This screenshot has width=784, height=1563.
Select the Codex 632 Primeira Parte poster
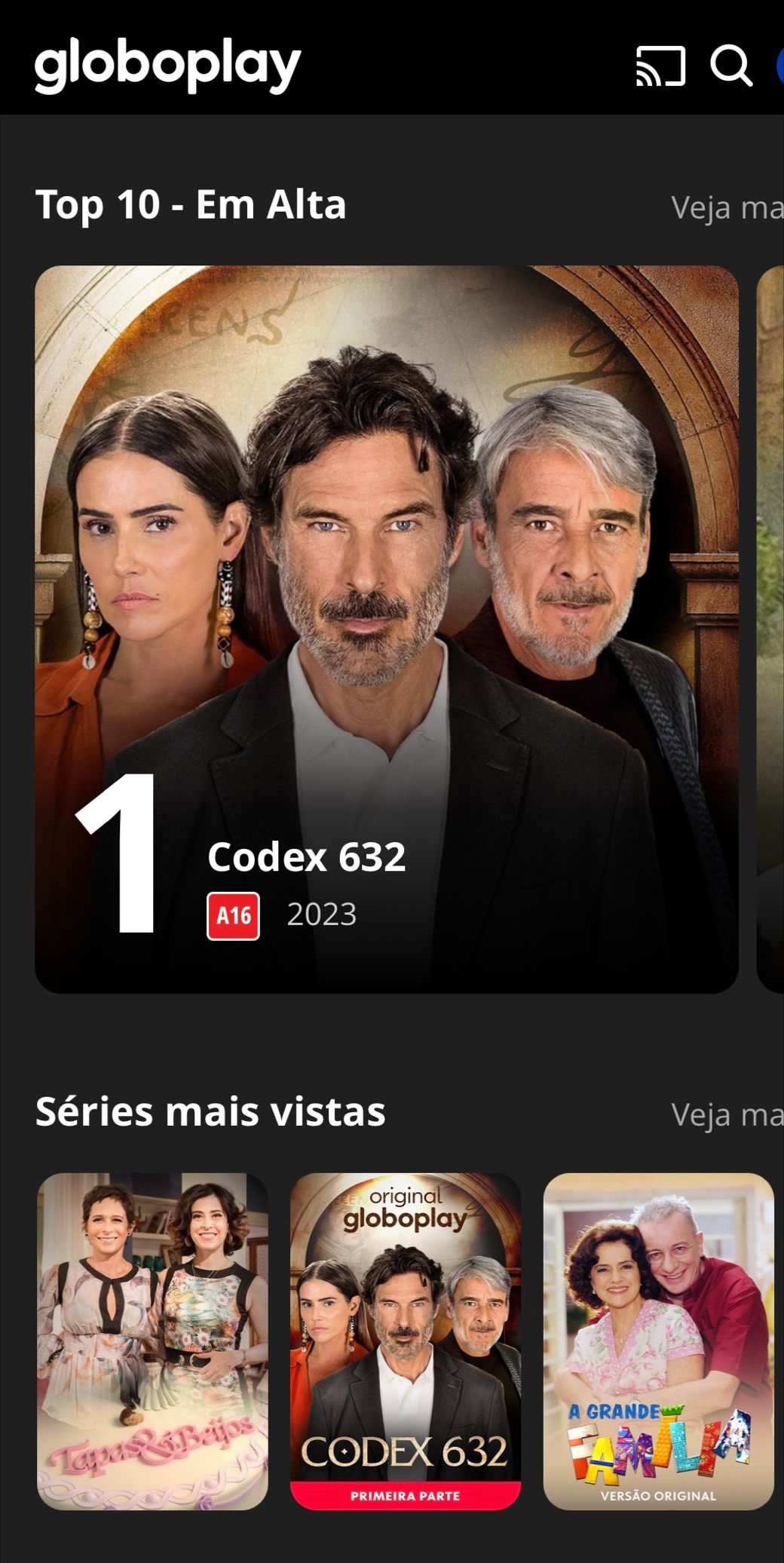(x=406, y=1341)
